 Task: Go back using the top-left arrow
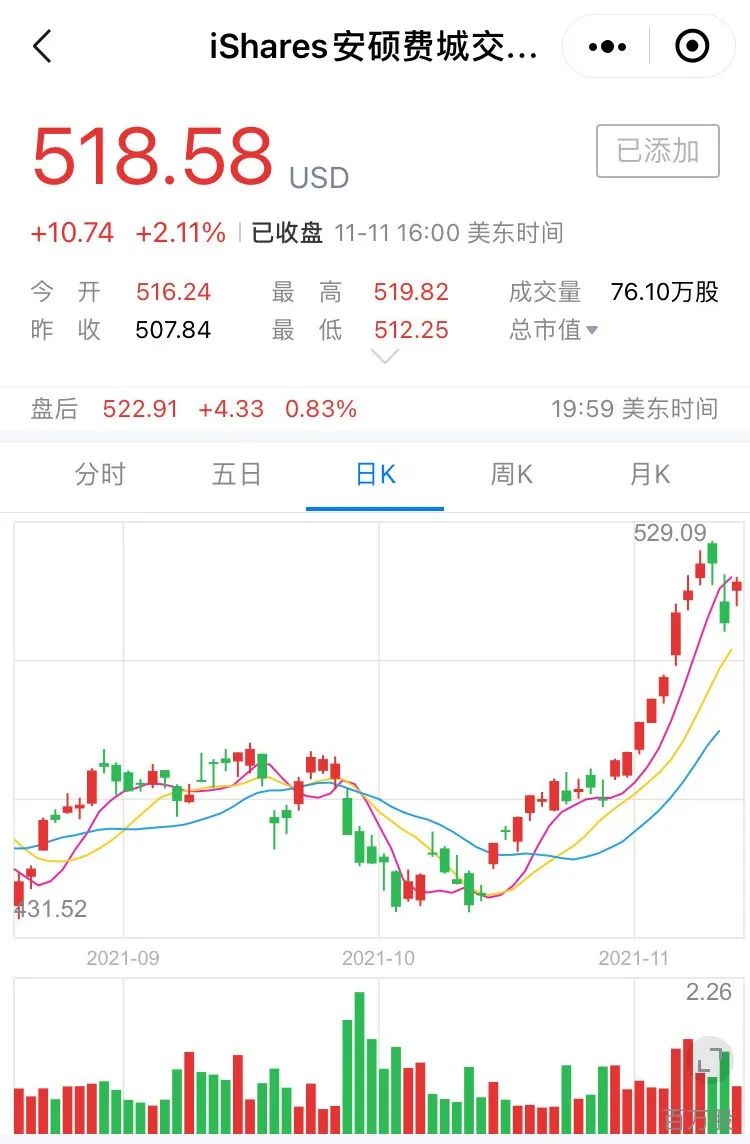click(42, 46)
